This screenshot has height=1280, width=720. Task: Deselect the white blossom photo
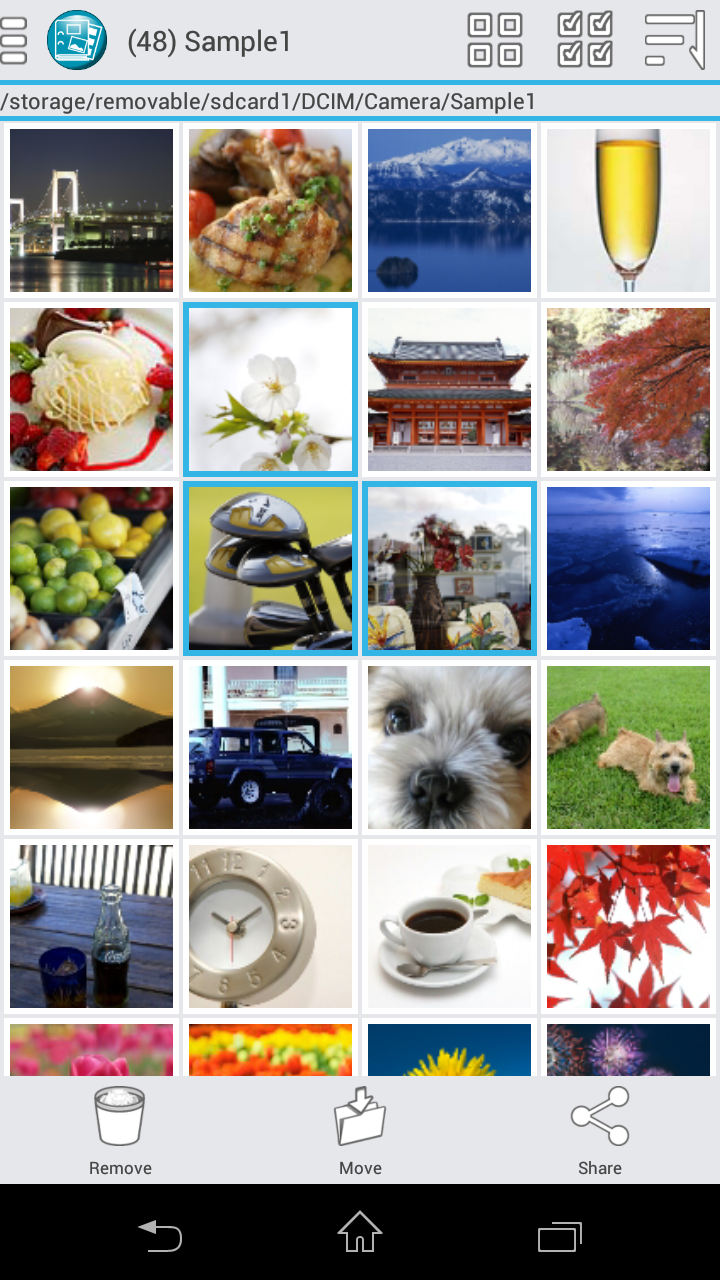pyautogui.click(x=270, y=389)
